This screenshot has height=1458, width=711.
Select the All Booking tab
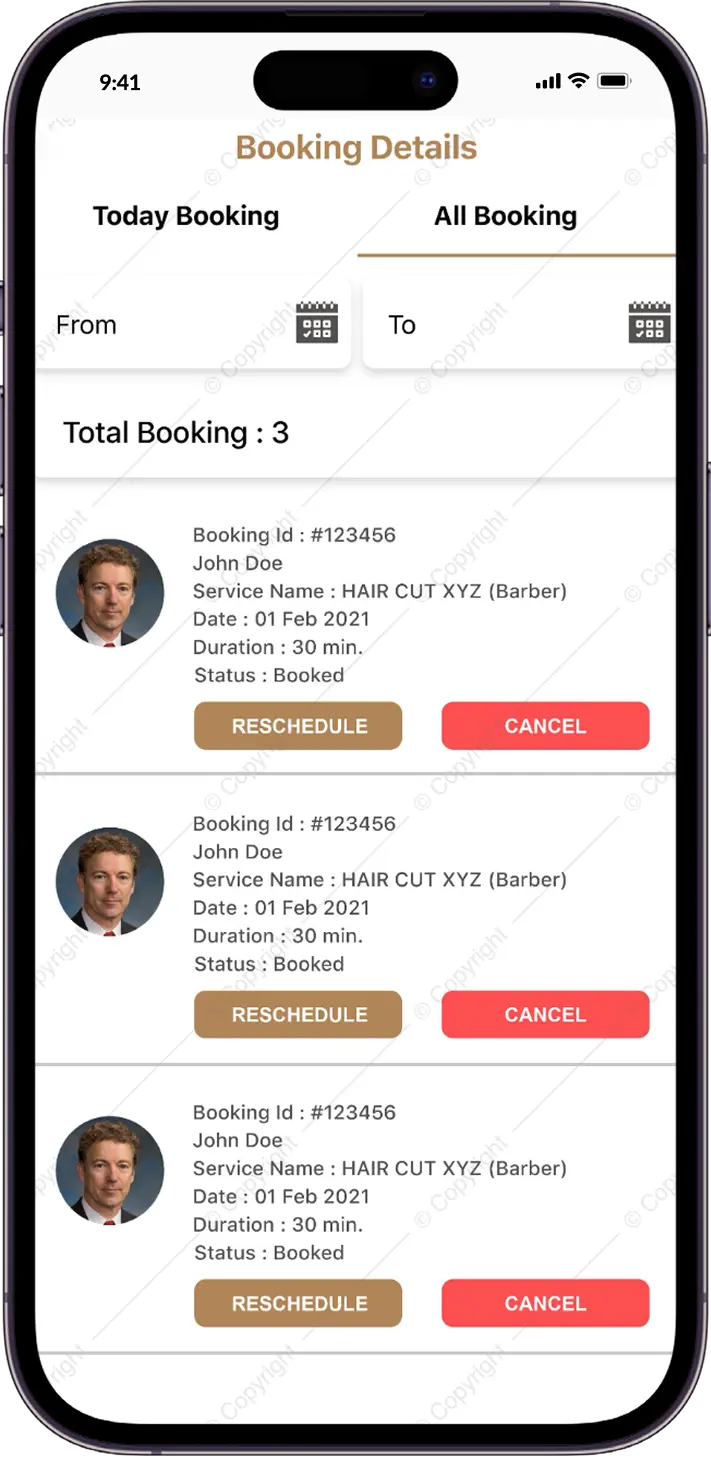pyautogui.click(x=505, y=216)
